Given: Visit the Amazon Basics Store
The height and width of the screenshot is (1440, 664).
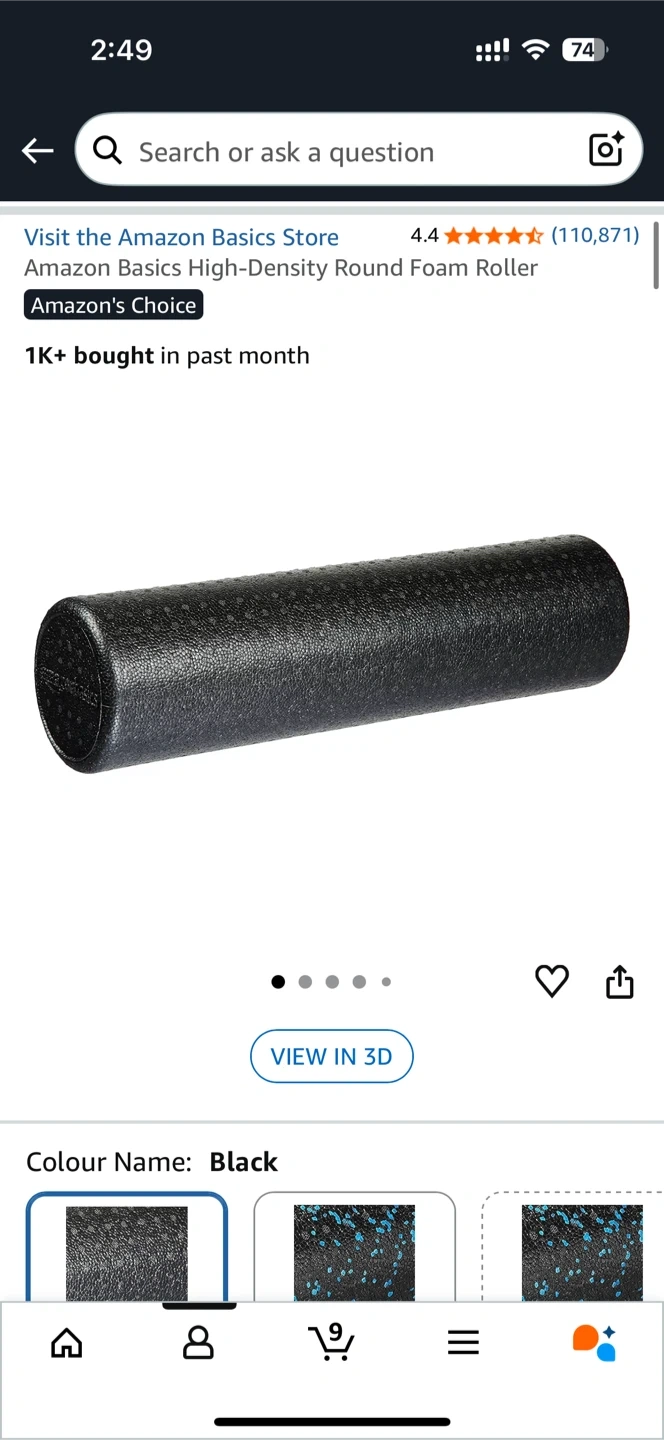Looking at the screenshot, I should click(x=181, y=237).
